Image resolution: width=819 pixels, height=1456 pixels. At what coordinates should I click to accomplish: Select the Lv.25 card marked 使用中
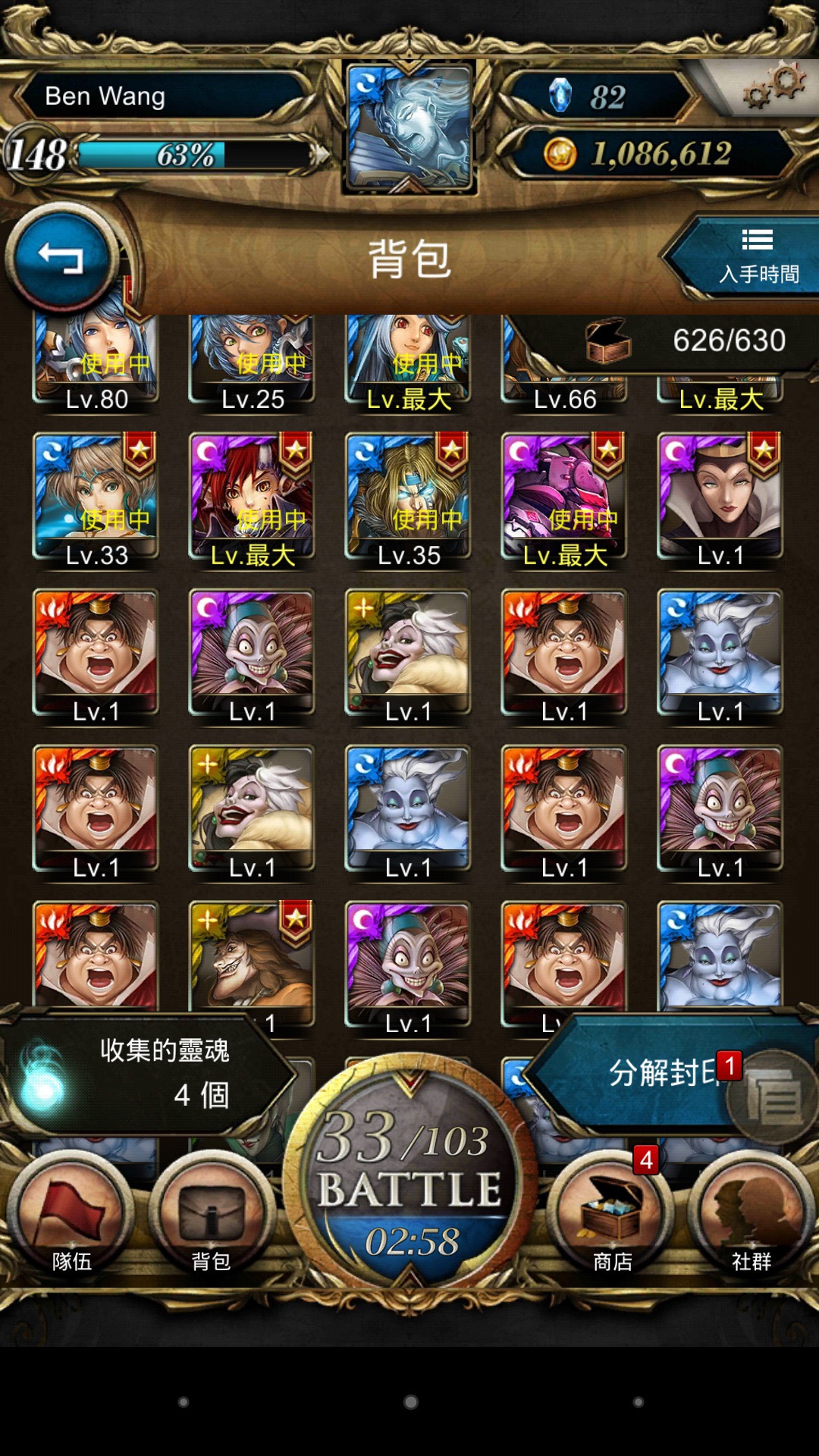(252, 364)
